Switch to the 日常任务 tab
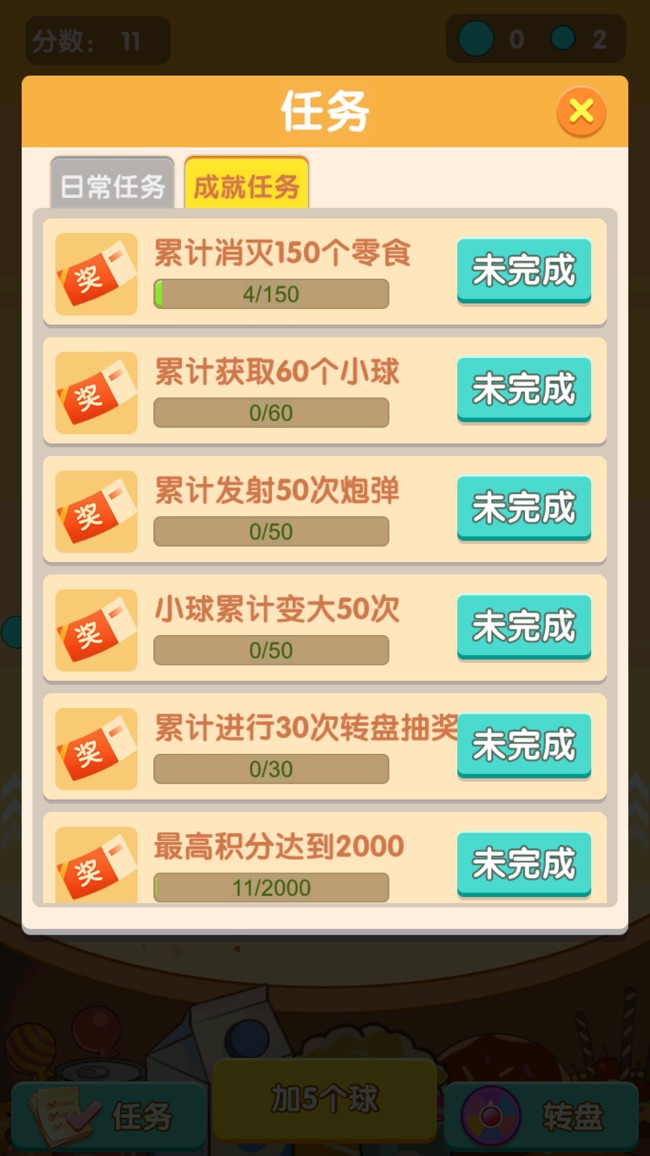650x1156 pixels. coord(113,184)
